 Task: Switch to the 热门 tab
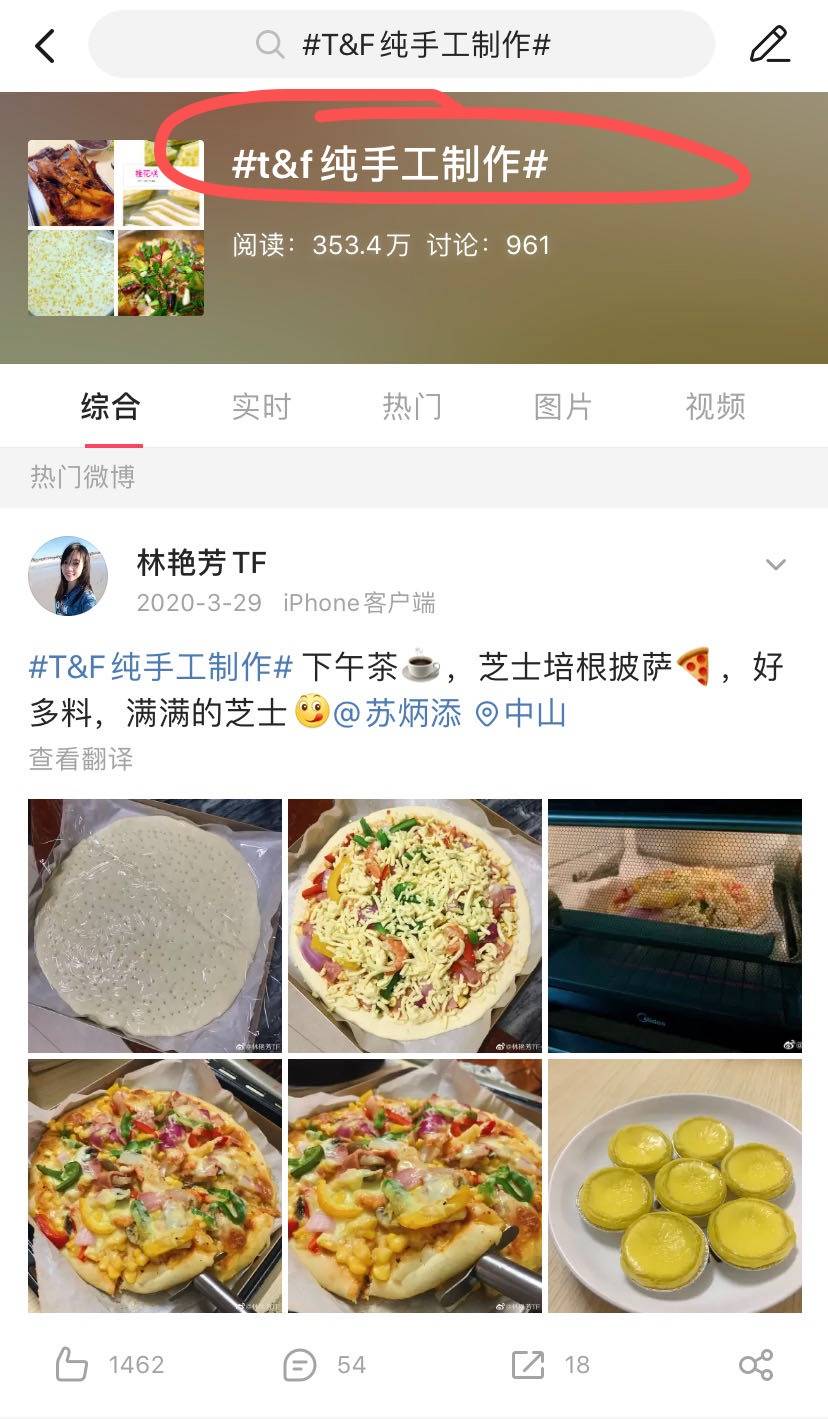412,406
